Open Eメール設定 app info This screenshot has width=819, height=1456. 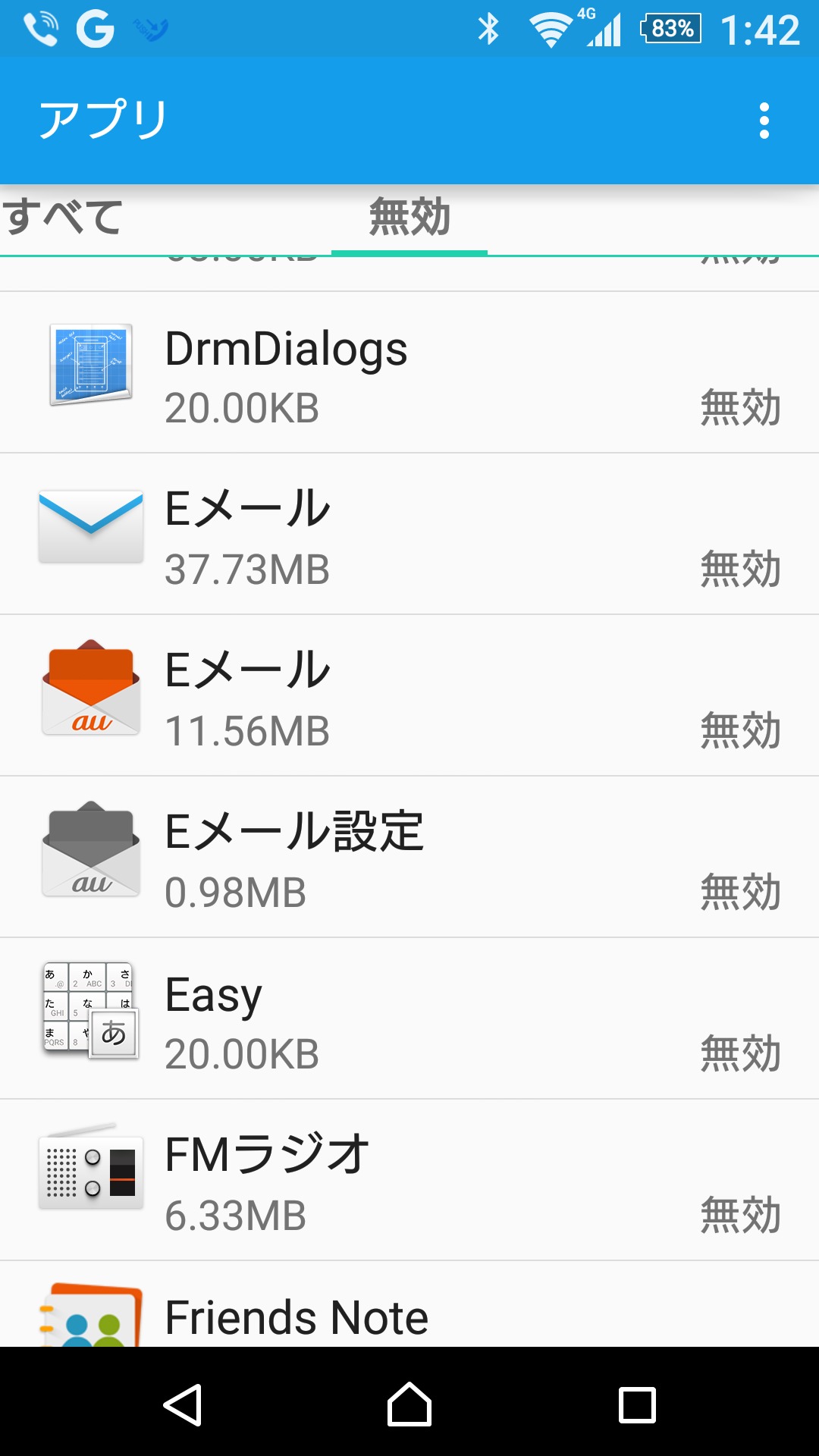(x=409, y=858)
